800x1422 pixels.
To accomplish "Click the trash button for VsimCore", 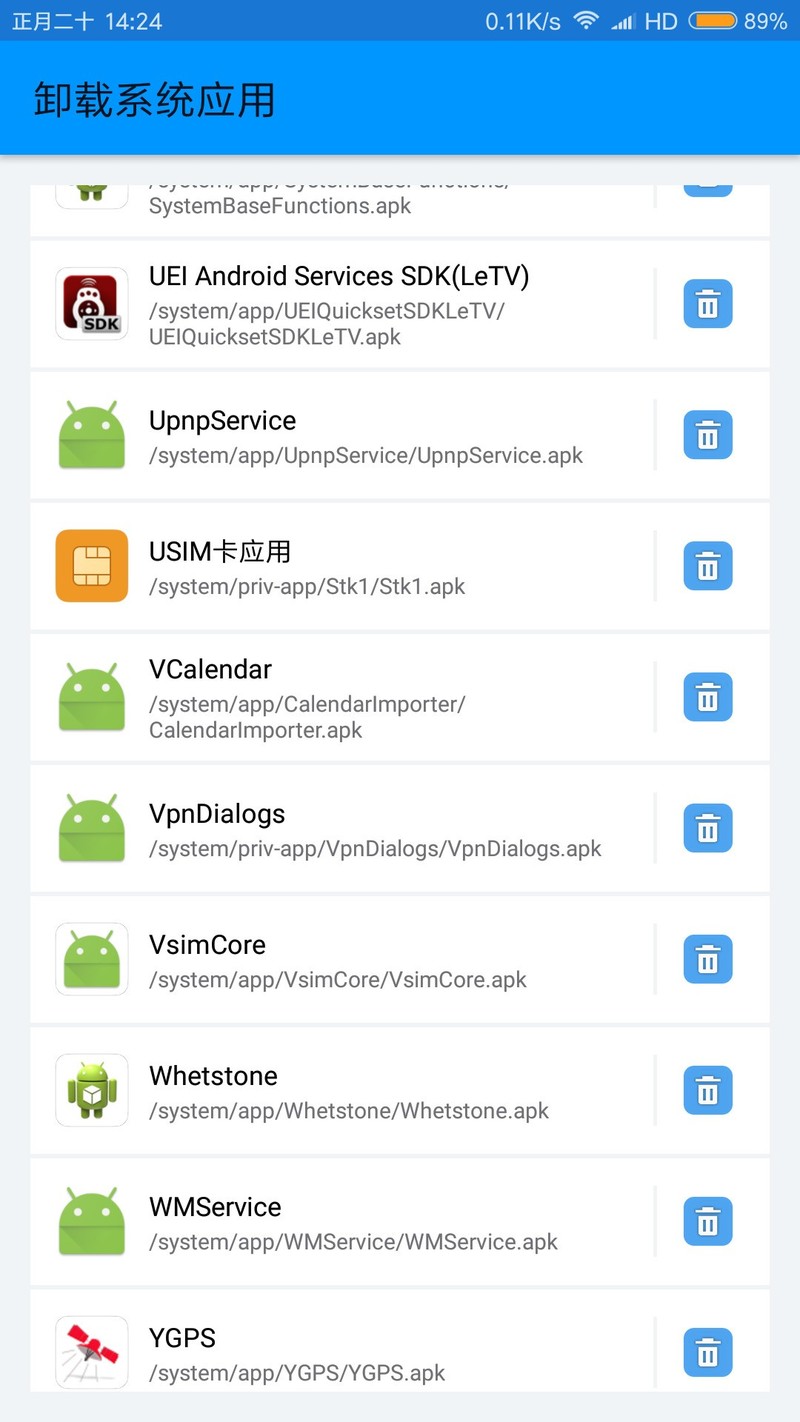I will [708, 959].
